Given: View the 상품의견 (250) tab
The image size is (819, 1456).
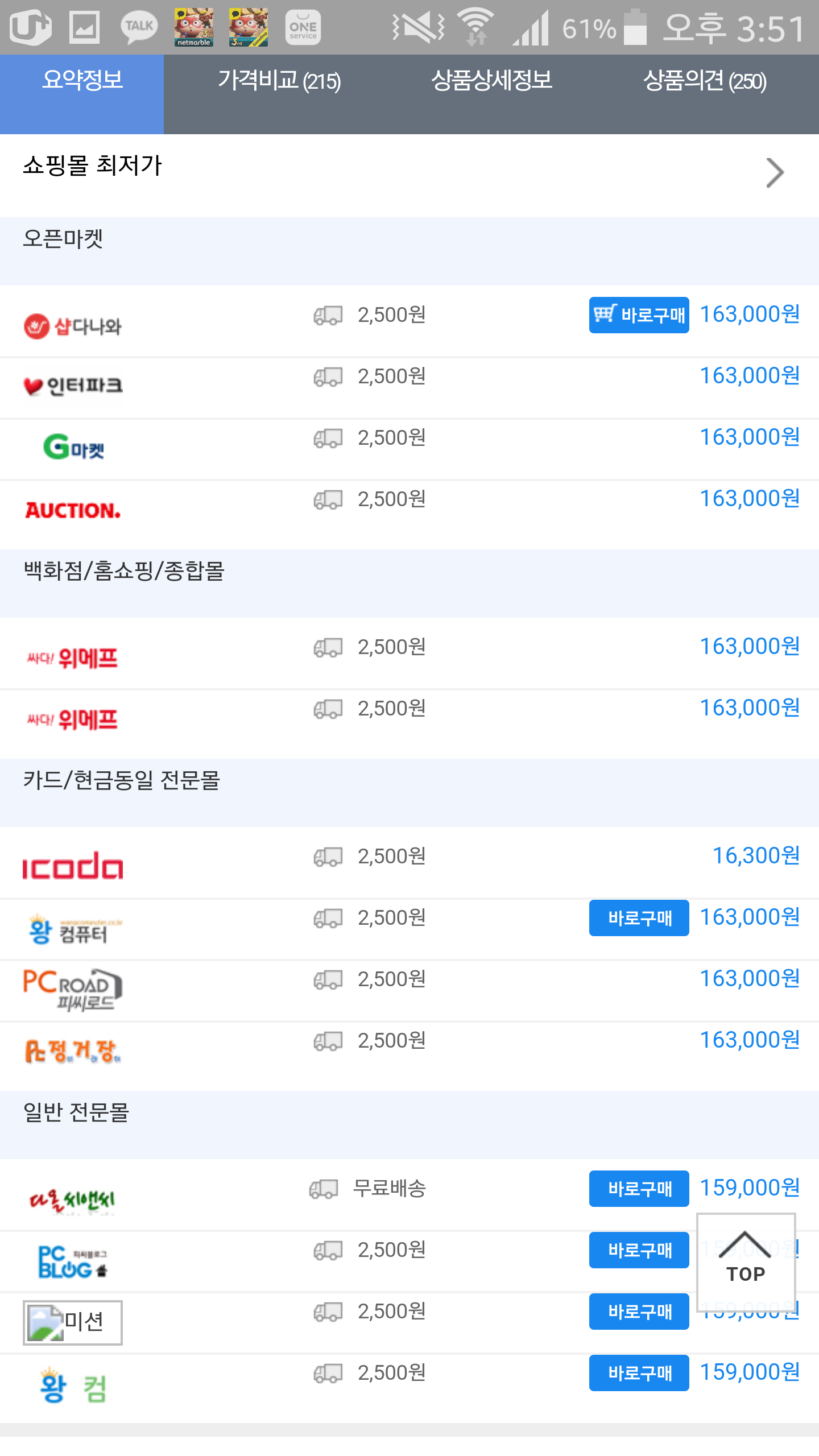Looking at the screenshot, I should coord(704,81).
